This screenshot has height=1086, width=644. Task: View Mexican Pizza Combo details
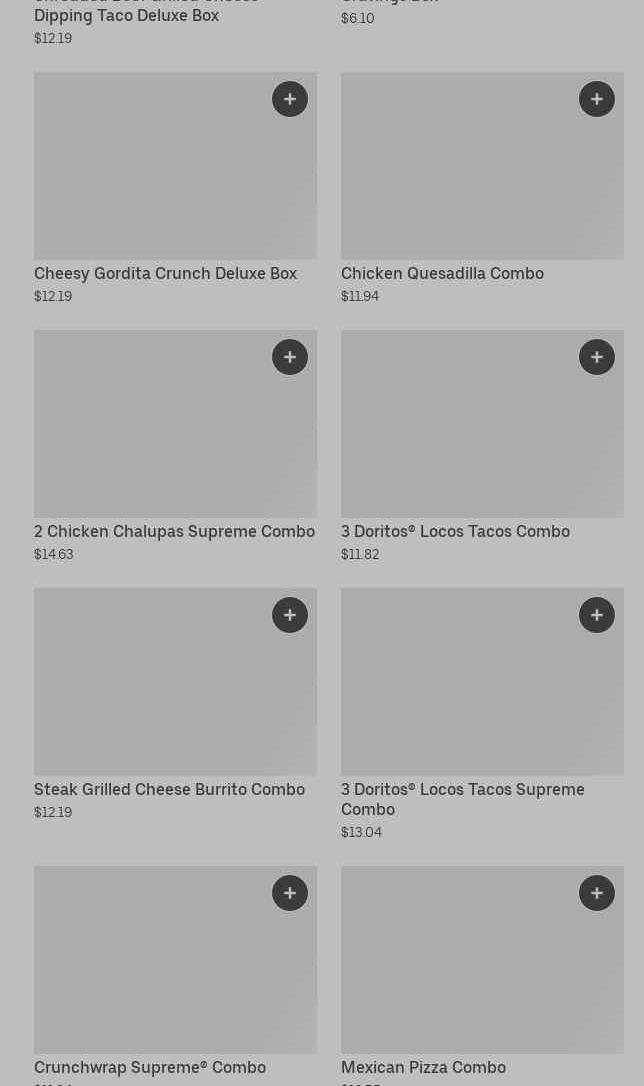(423, 1068)
